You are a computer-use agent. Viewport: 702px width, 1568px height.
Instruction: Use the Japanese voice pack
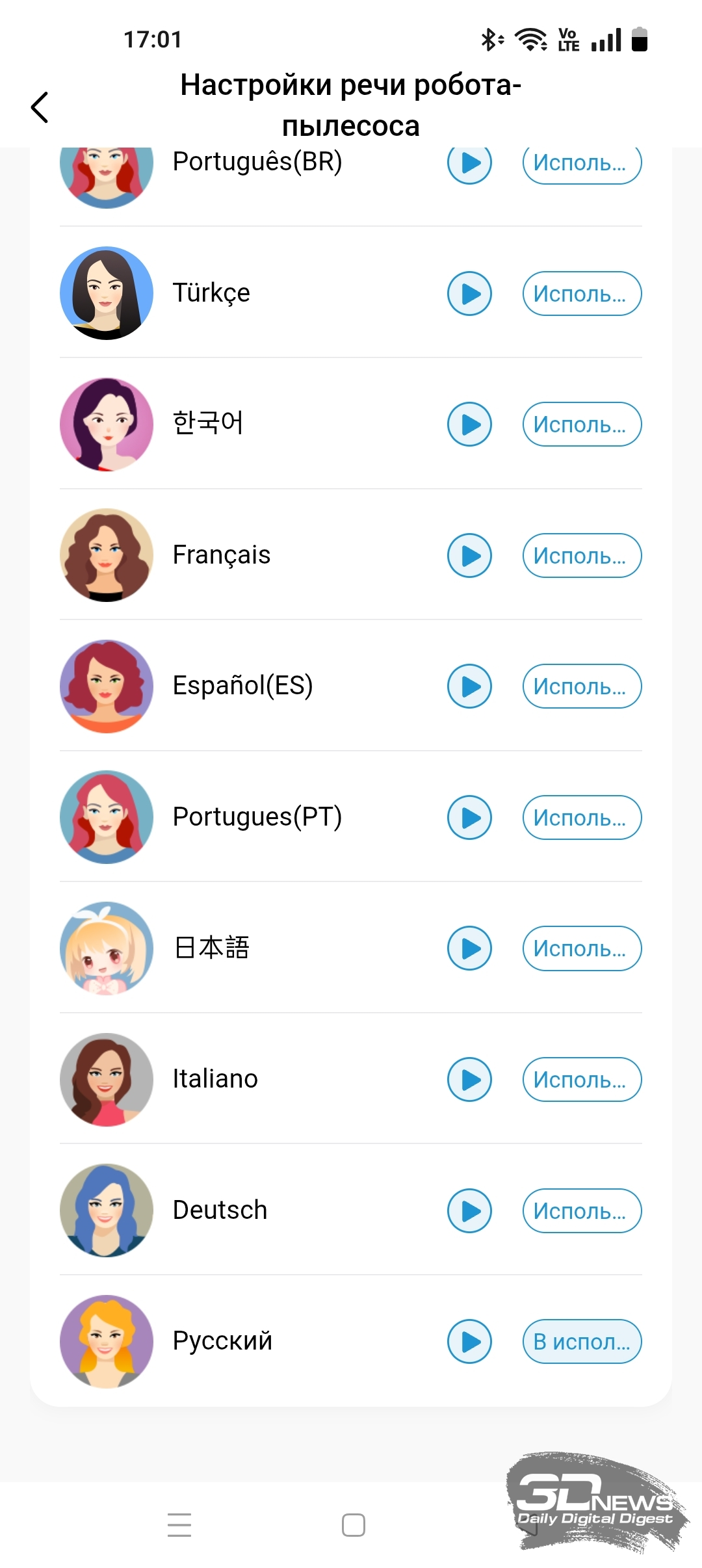point(582,948)
